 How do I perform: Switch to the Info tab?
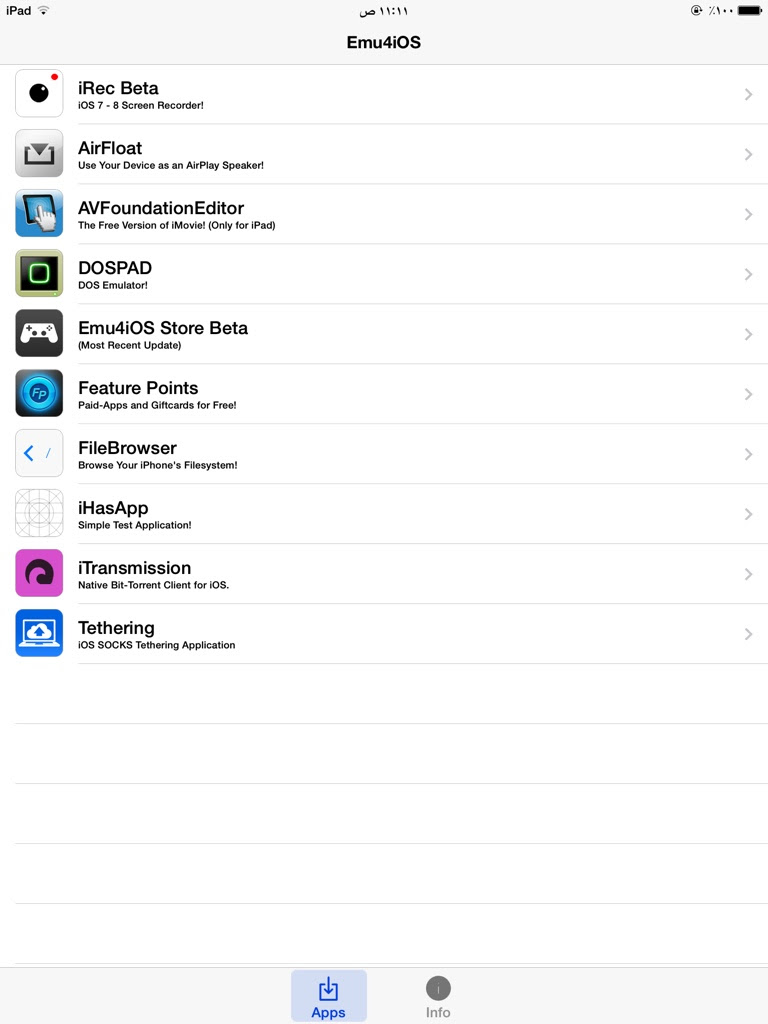(x=438, y=997)
